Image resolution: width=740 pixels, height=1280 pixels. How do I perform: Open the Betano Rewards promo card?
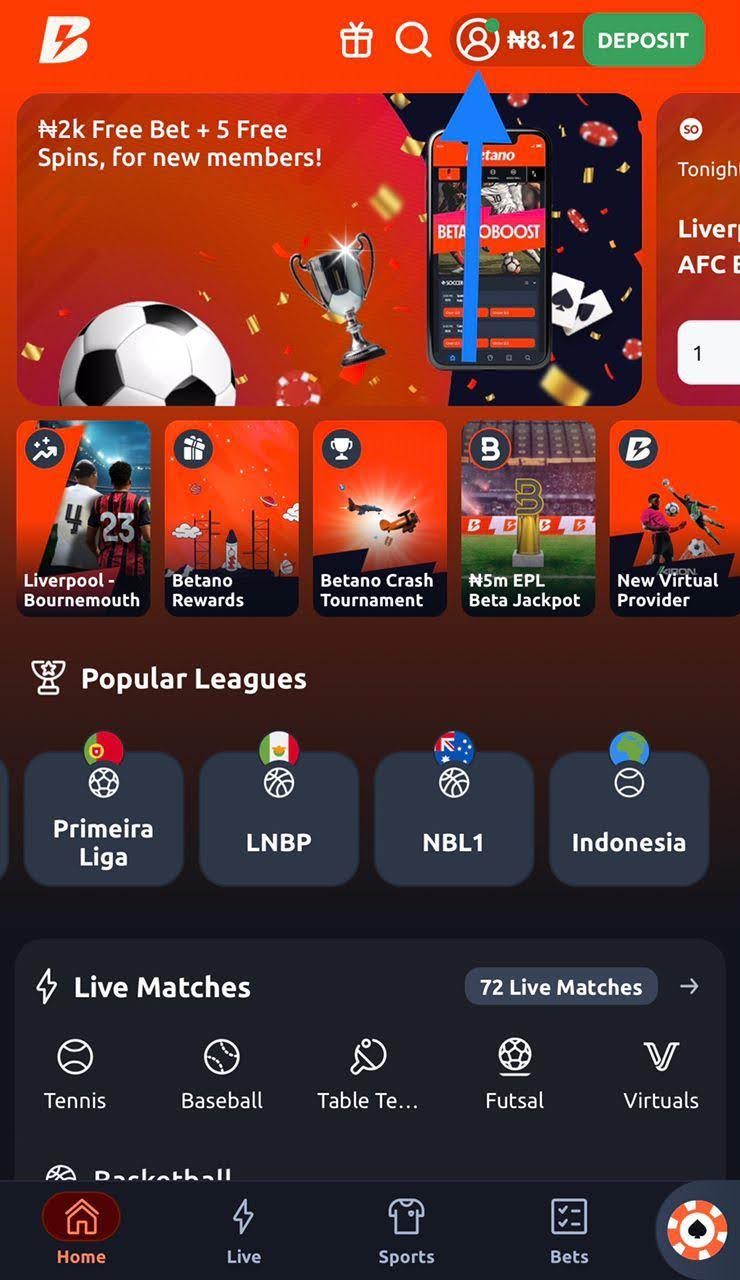[x=231, y=517]
